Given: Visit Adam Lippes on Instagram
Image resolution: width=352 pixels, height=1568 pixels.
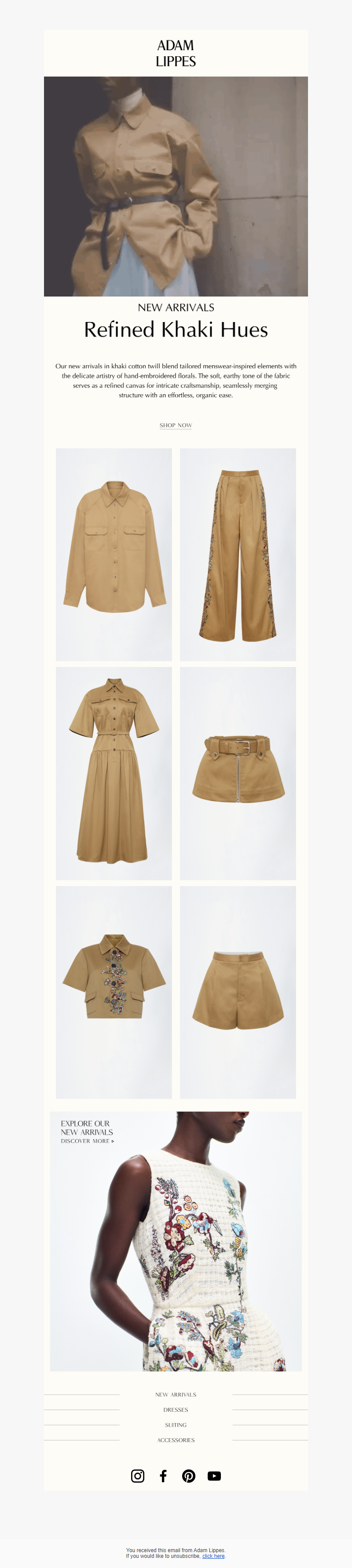Looking at the screenshot, I should coord(138,1476).
